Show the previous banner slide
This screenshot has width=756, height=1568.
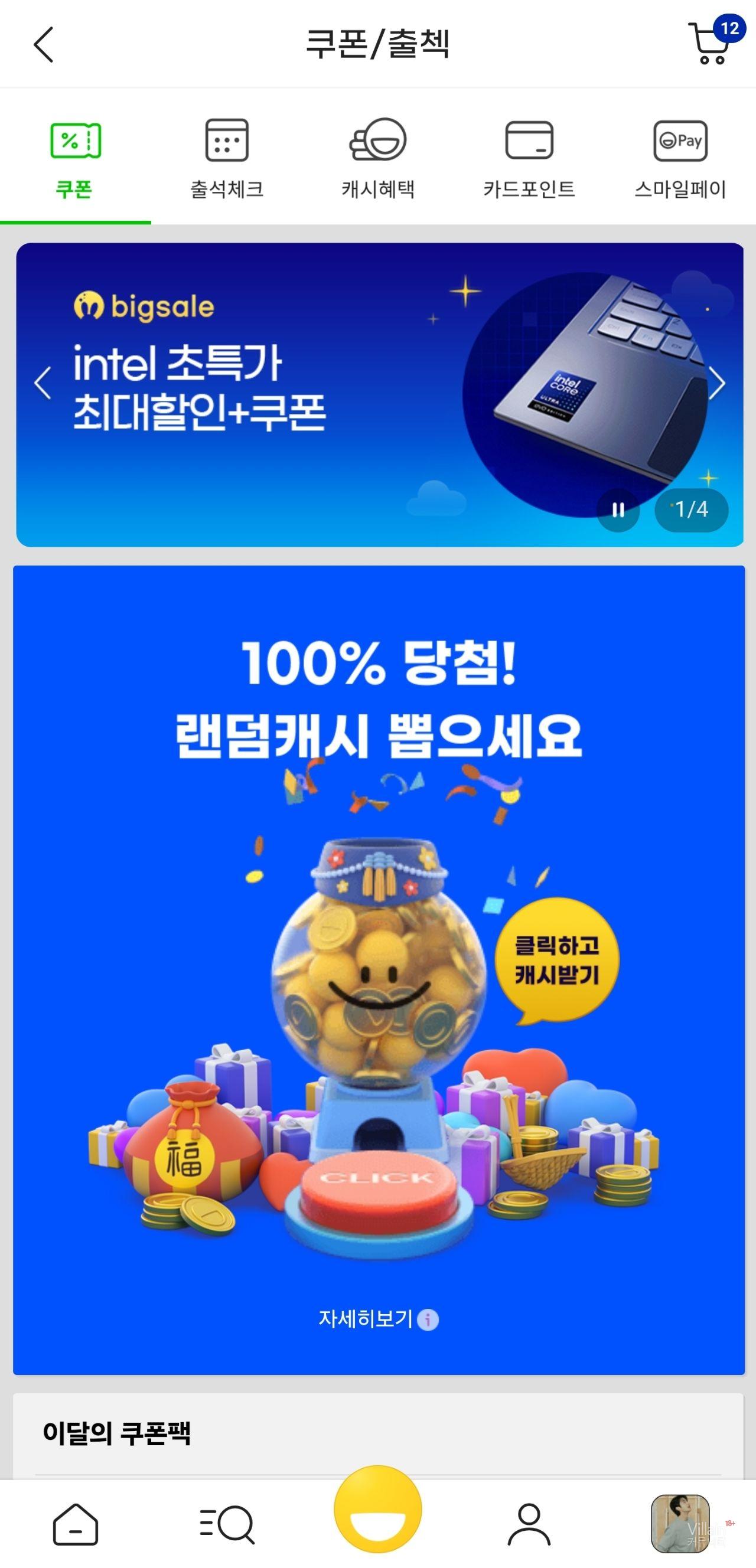coord(43,384)
